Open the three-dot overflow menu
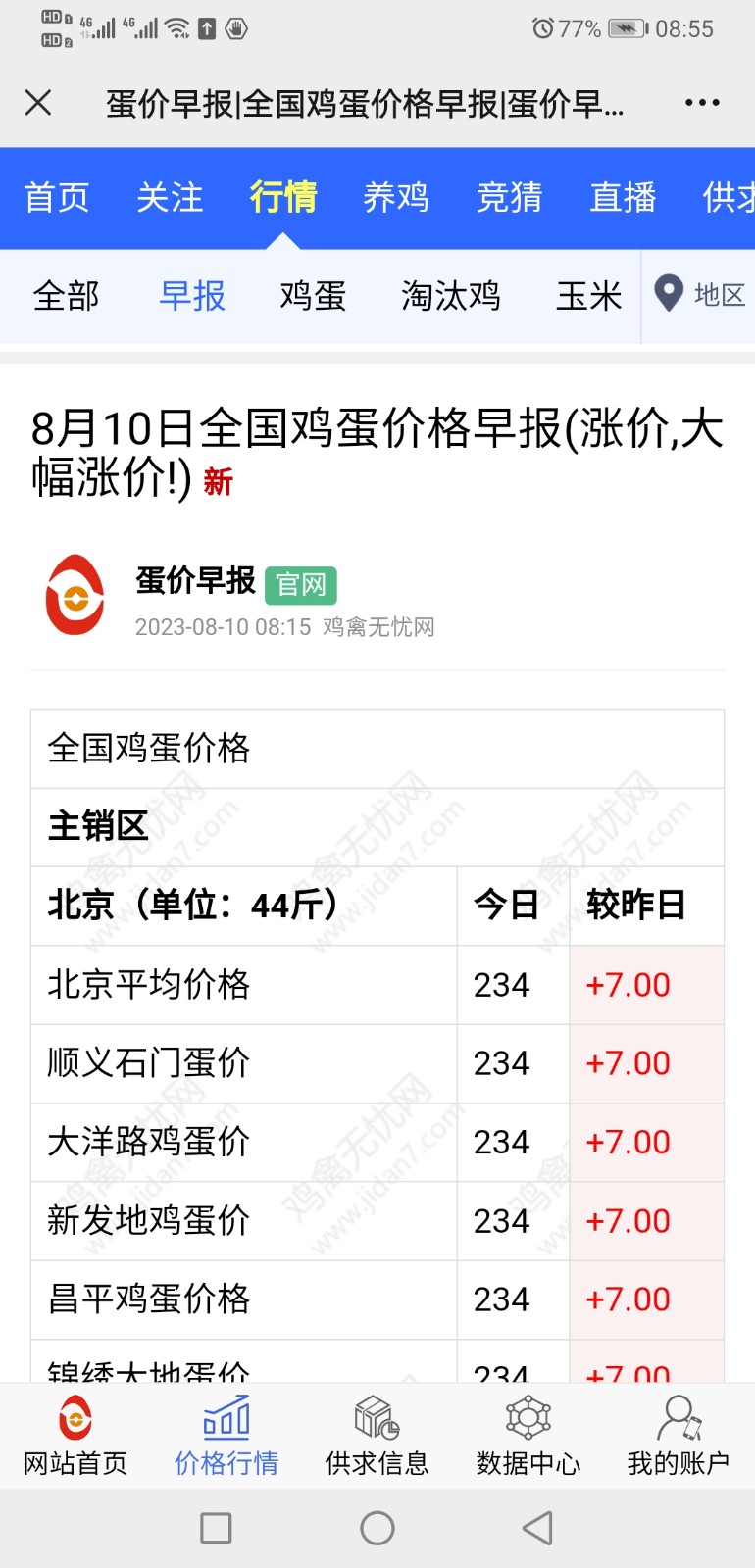 pos(702,102)
